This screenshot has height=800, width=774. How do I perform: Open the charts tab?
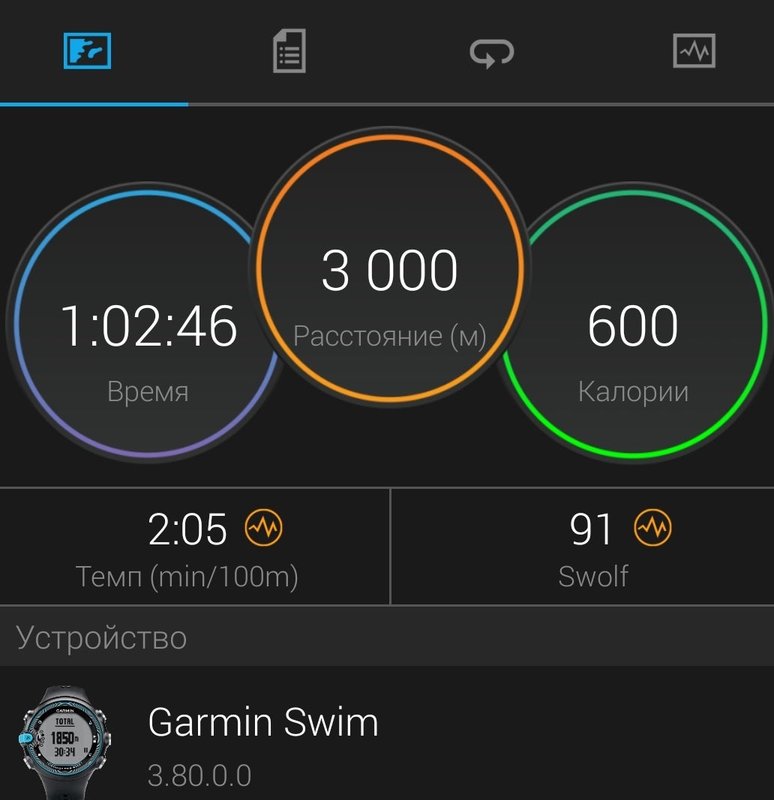point(694,50)
